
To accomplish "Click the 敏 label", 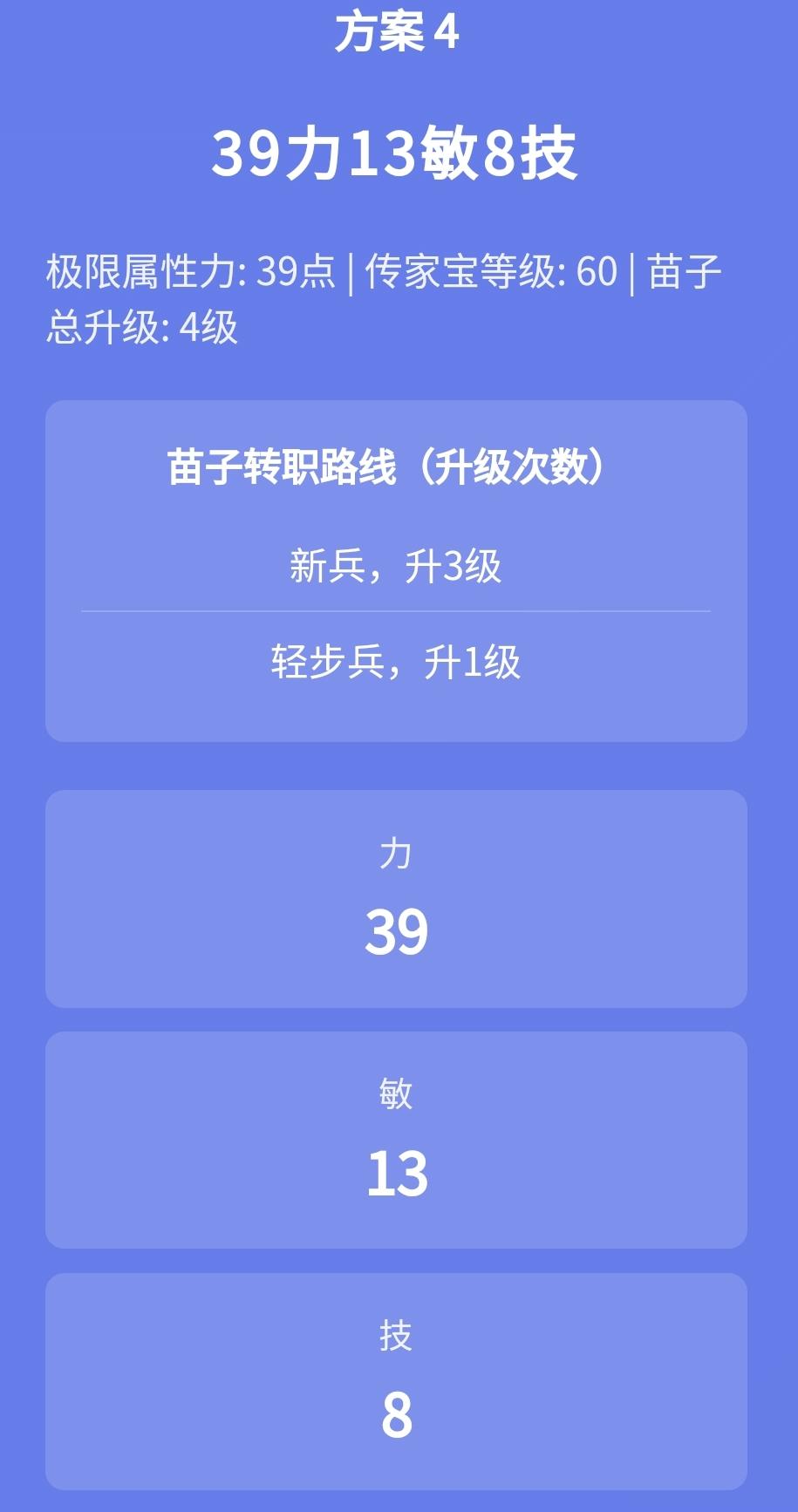I will [x=398, y=1093].
